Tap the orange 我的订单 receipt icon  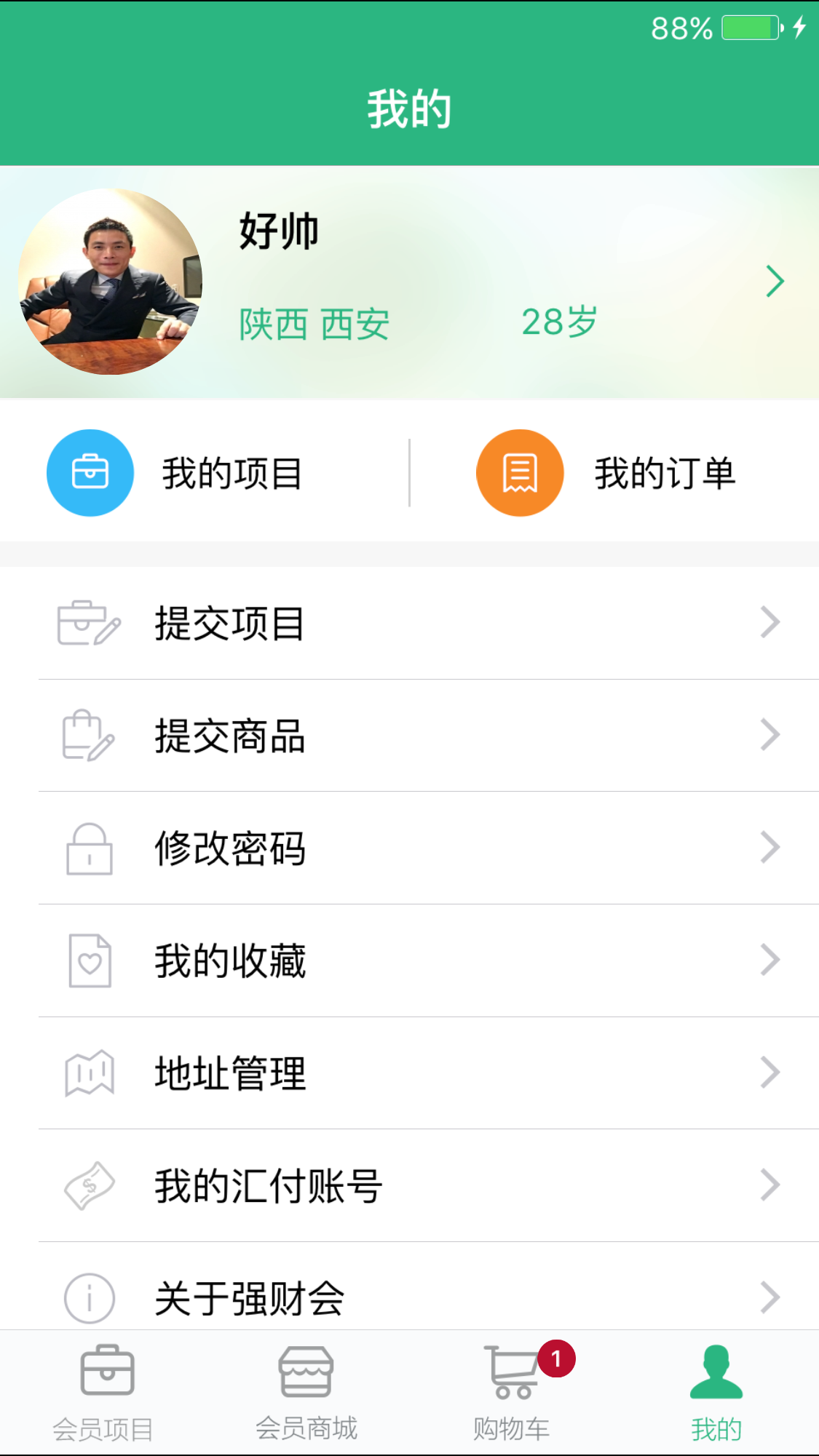(518, 472)
